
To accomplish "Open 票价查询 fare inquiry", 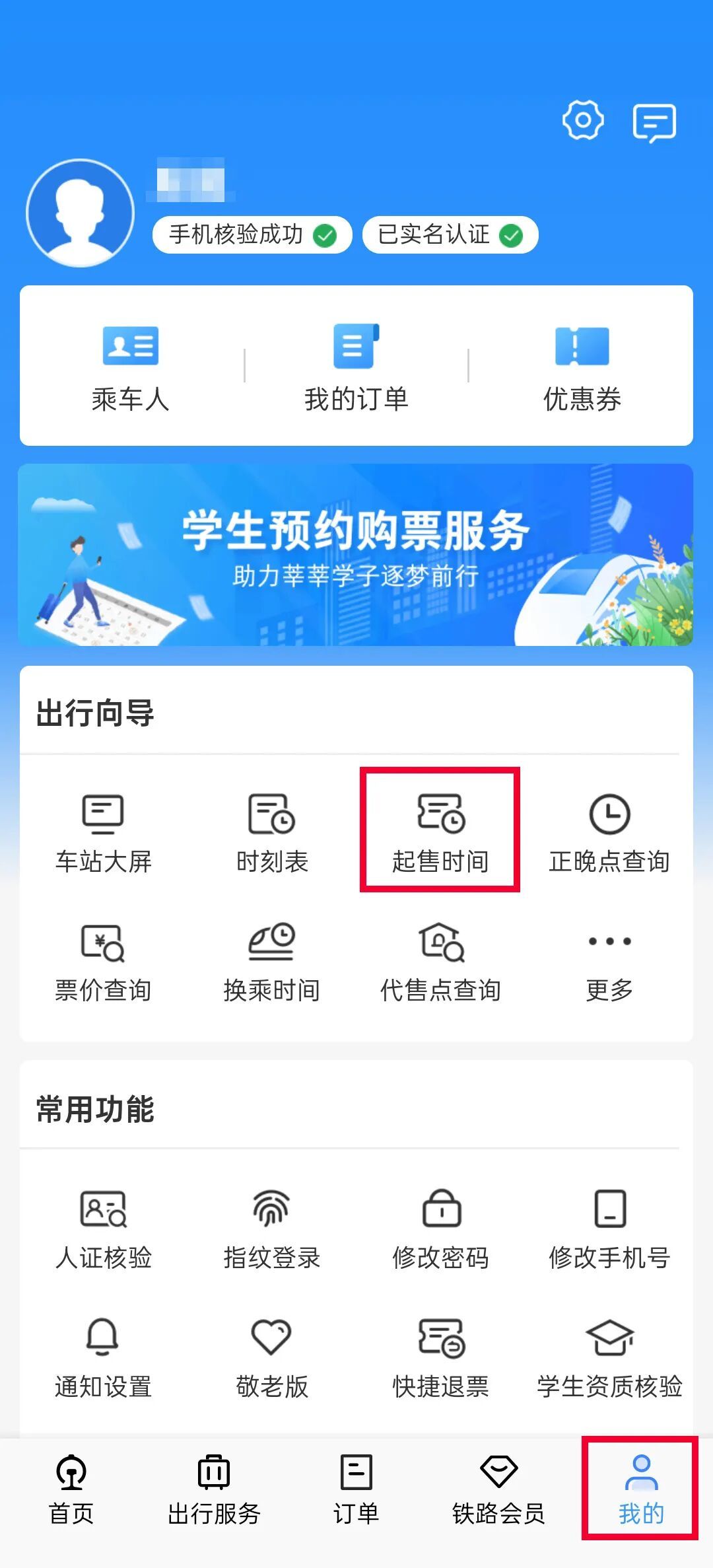I will 104,958.
